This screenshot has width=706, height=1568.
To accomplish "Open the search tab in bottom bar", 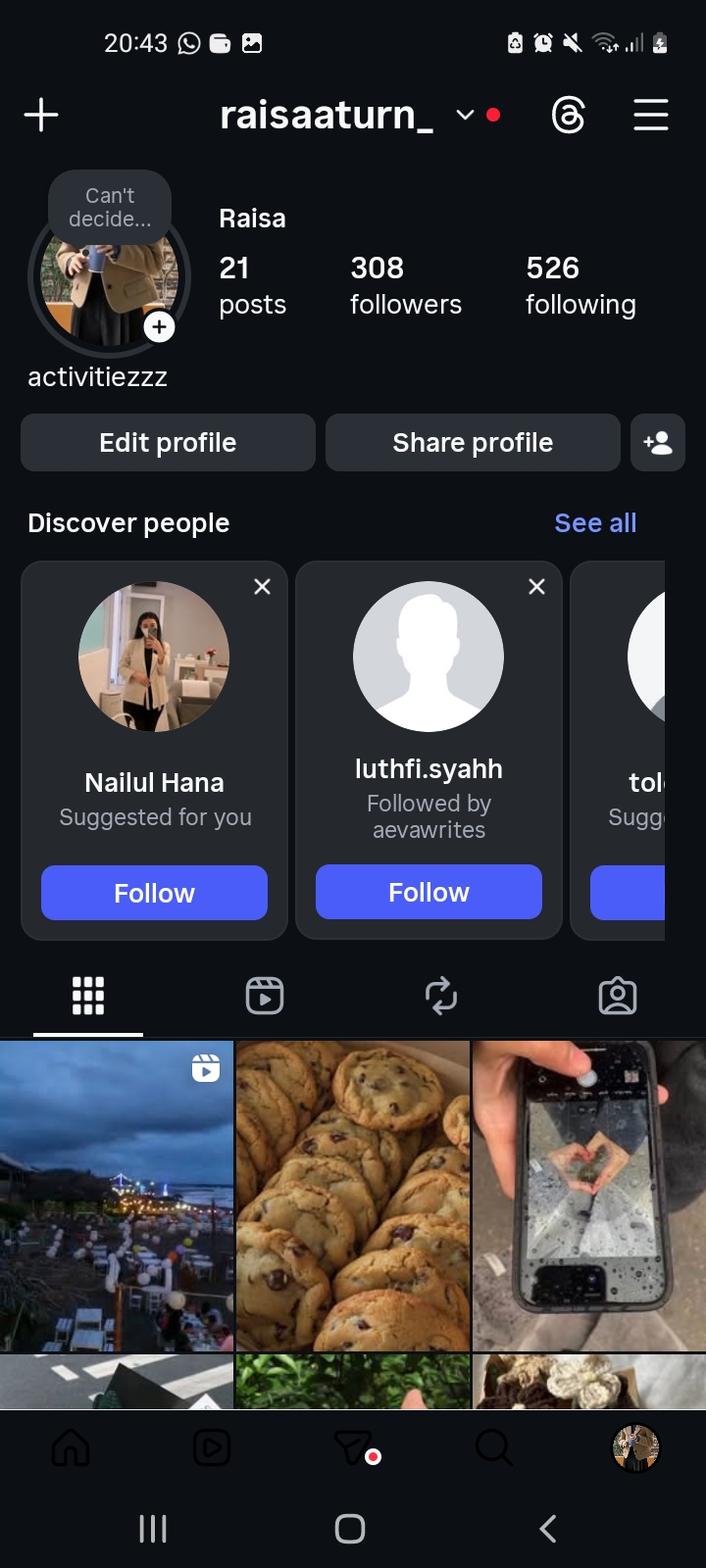I will [494, 1447].
